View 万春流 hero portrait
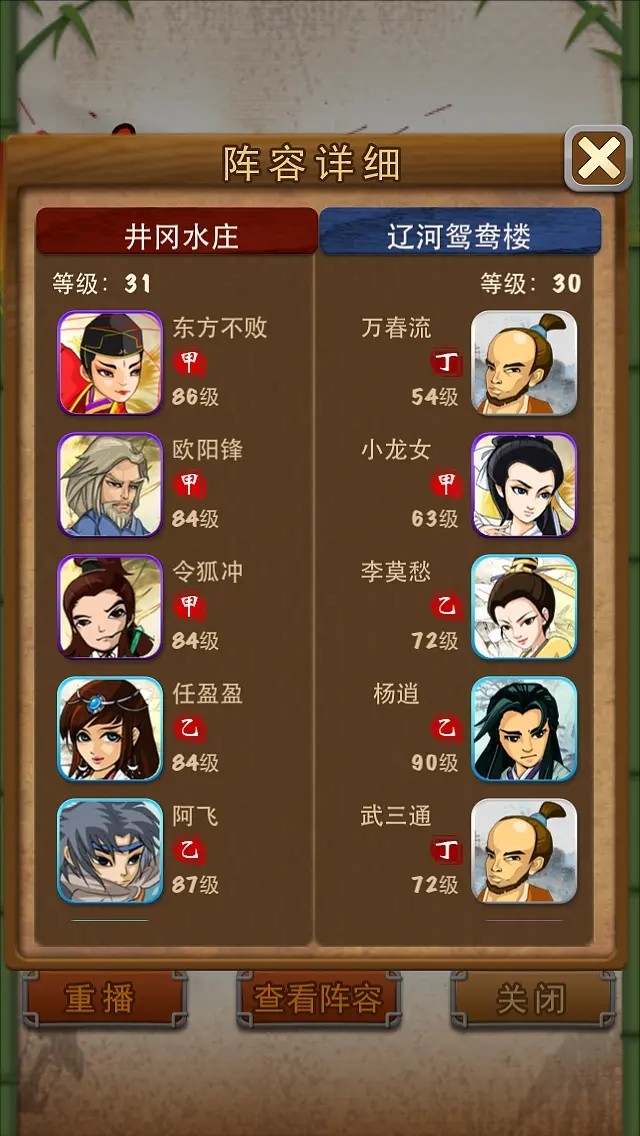 (524, 363)
